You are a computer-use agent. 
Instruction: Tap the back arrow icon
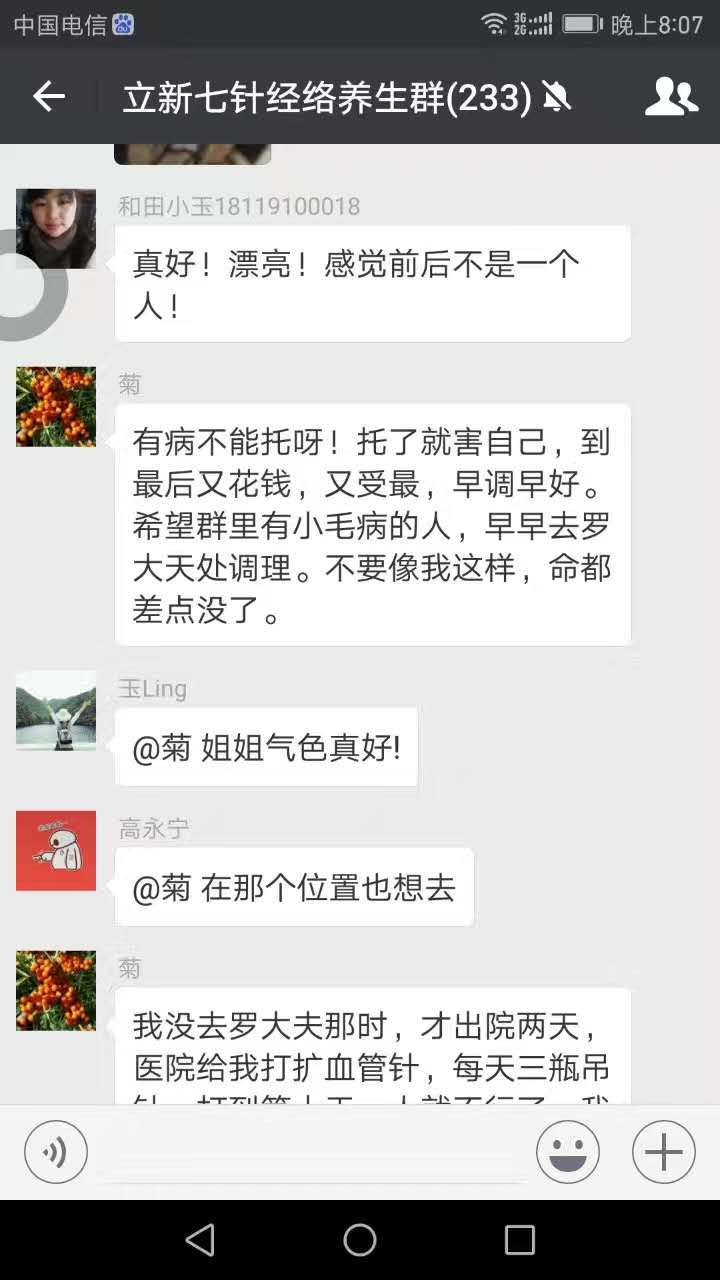coord(47,96)
